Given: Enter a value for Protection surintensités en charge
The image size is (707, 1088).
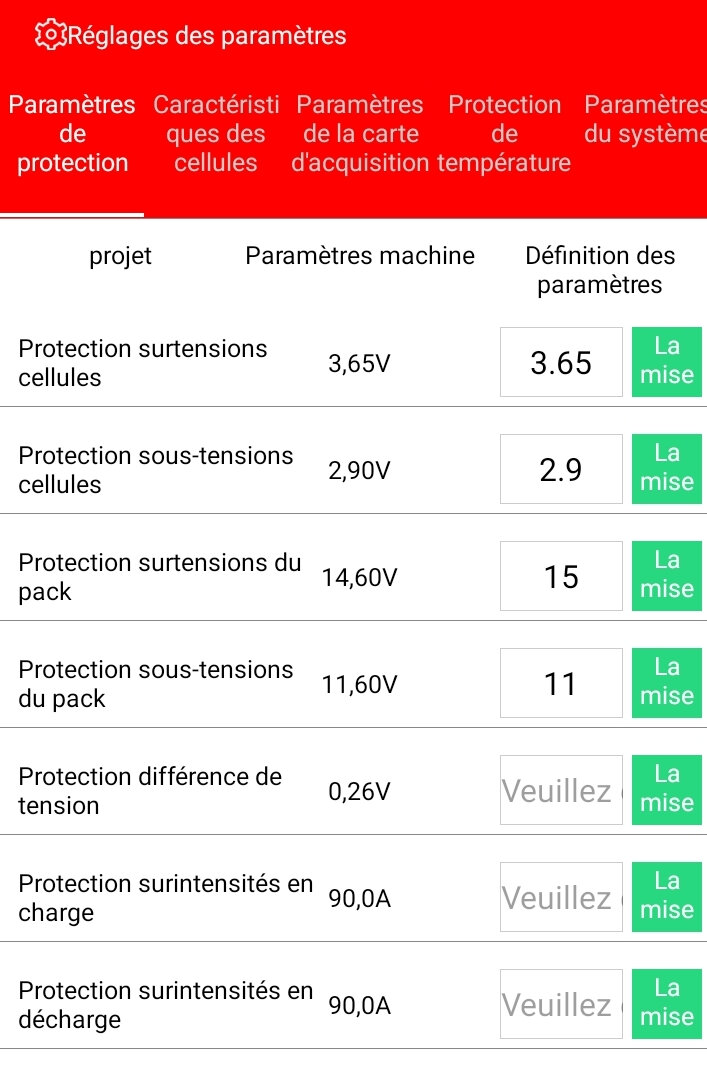Looking at the screenshot, I should coord(561,897).
